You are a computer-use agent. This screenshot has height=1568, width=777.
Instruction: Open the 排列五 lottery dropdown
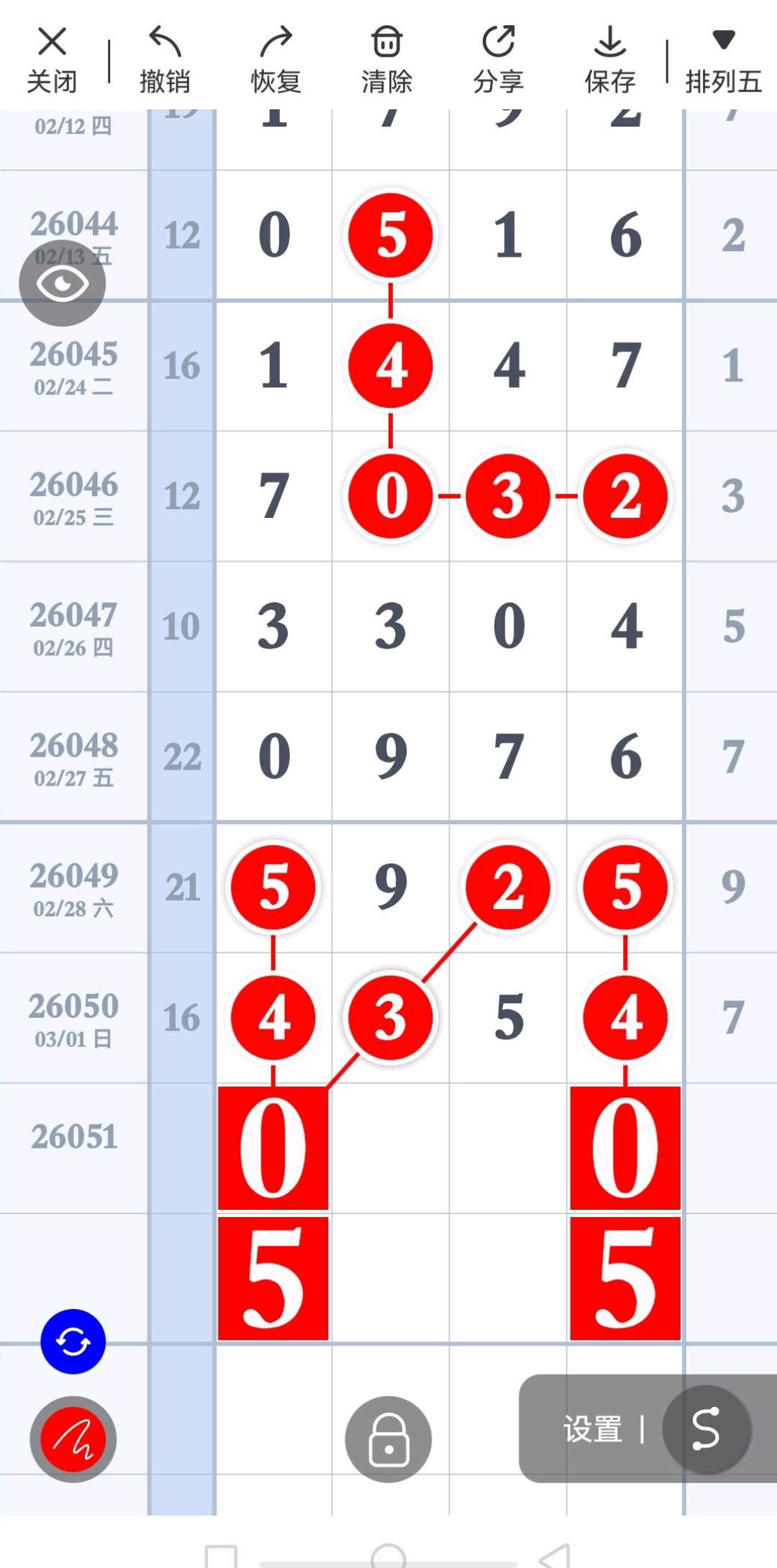723,60
